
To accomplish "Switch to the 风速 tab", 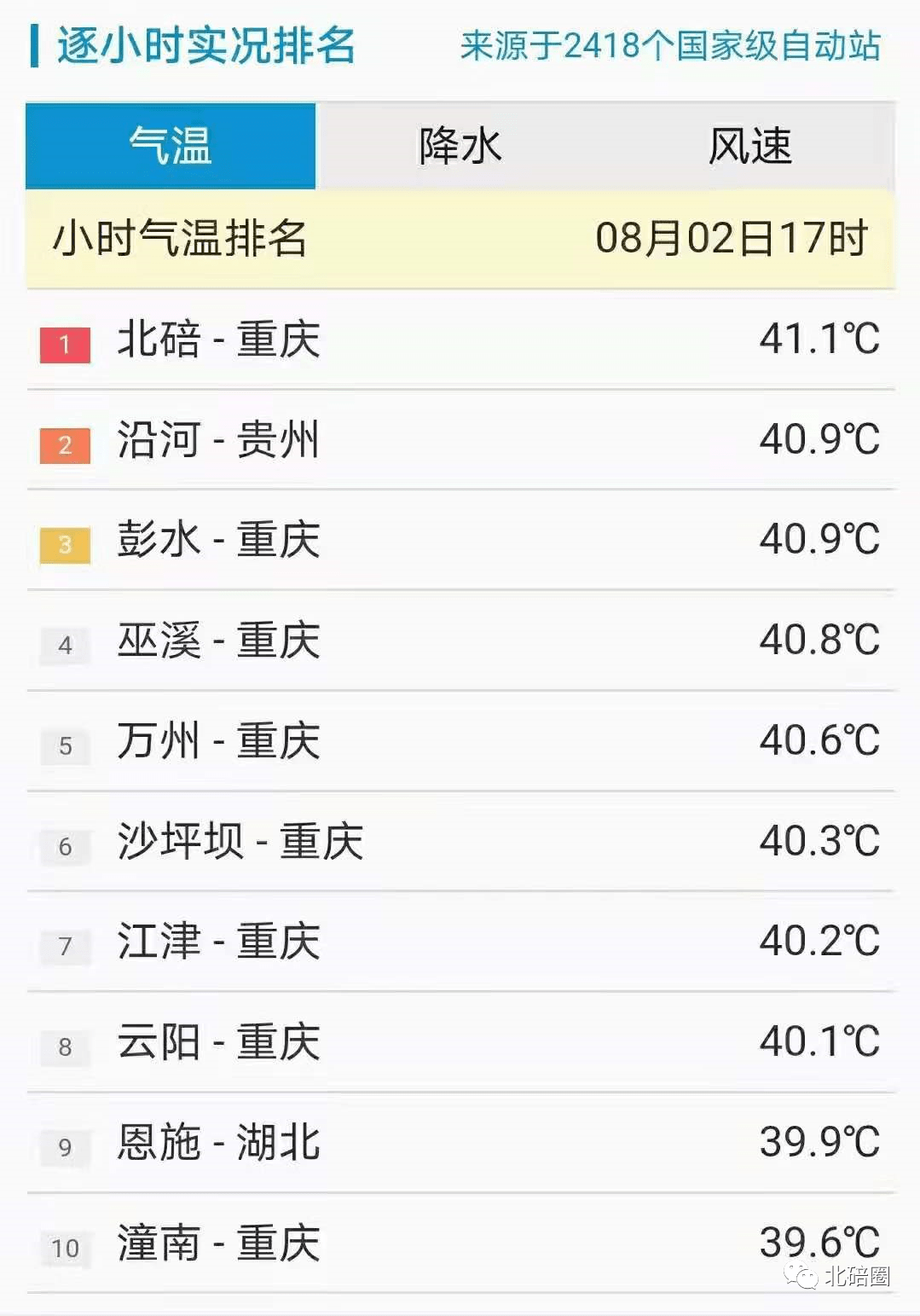I will (750, 145).
